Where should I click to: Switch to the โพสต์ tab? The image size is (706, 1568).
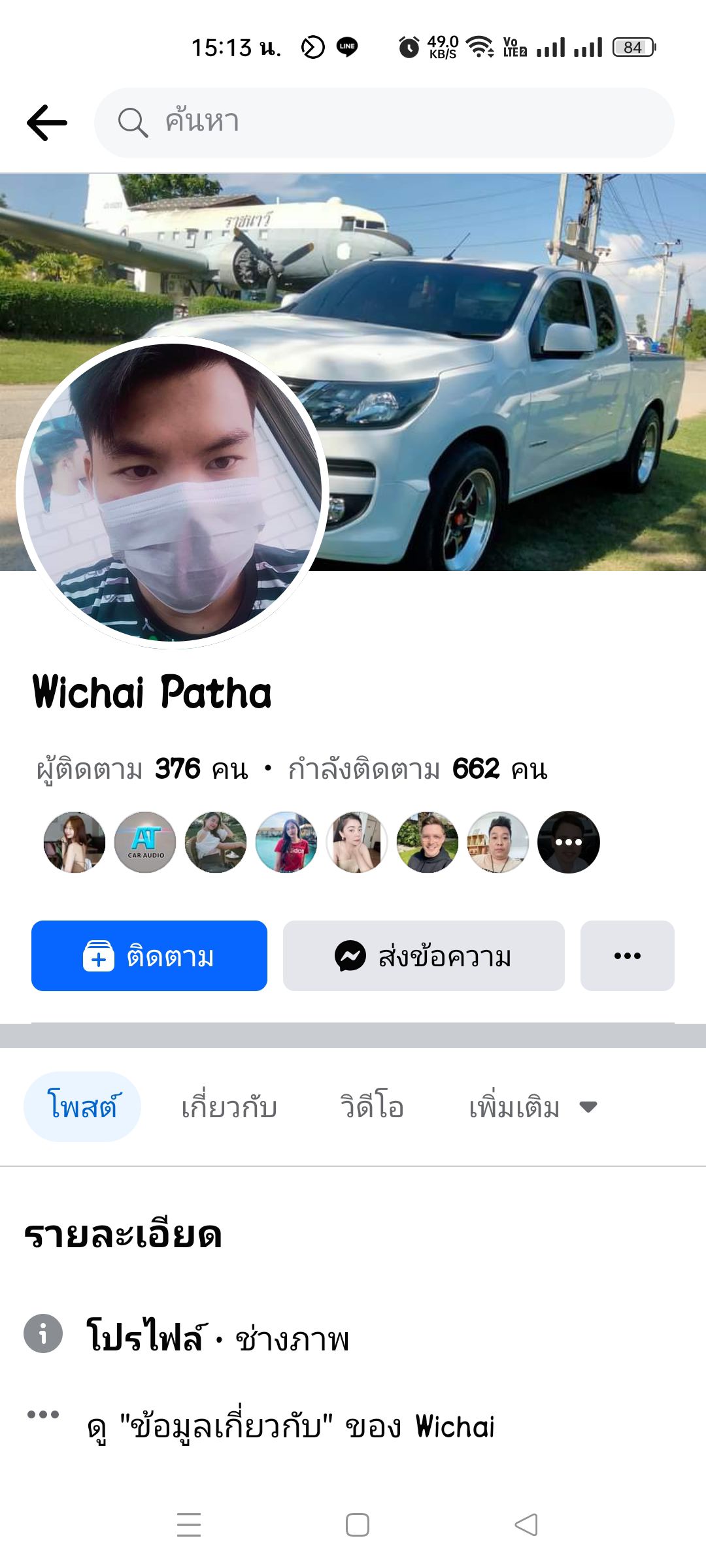[82, 1107]
